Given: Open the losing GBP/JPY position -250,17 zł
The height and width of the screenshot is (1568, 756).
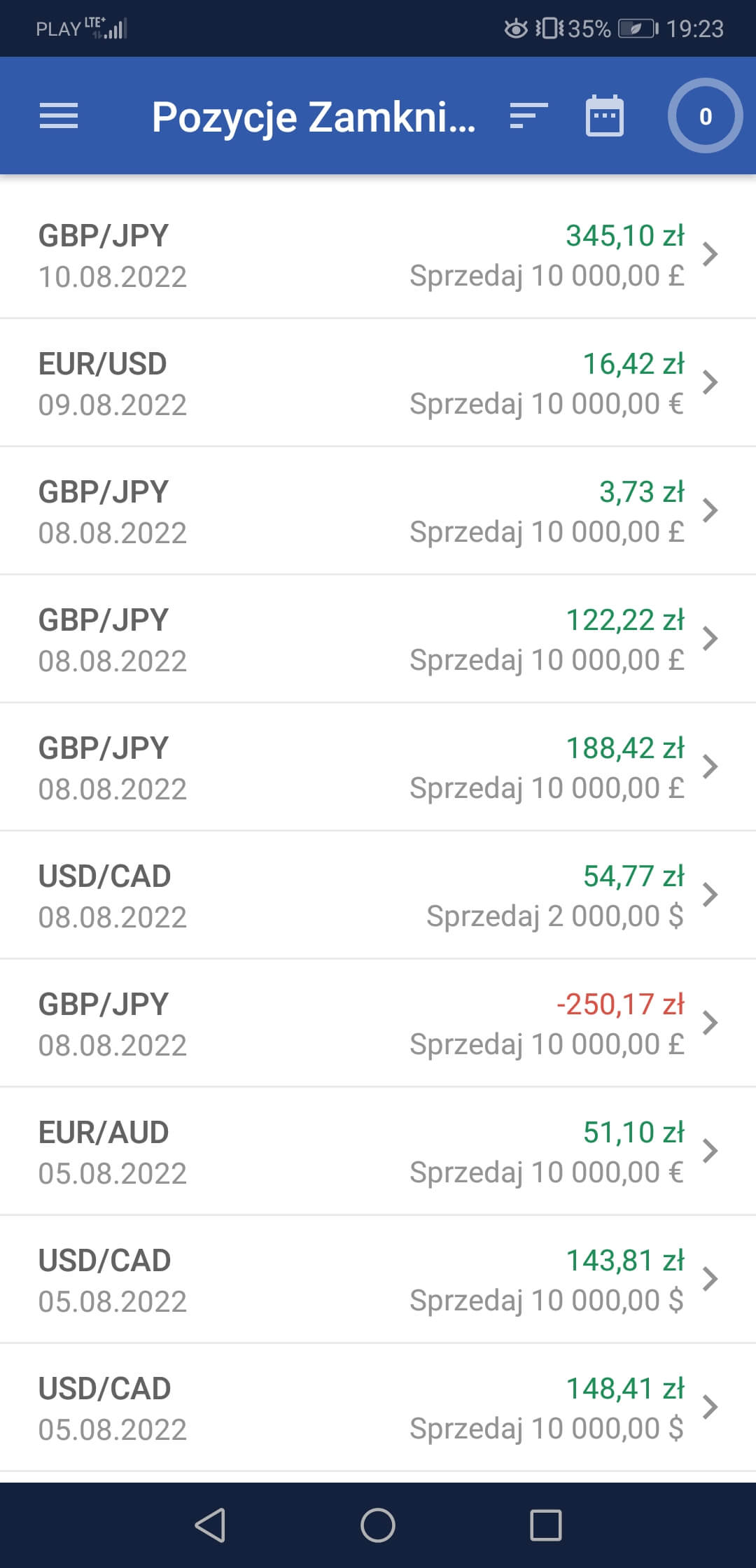Looking at the screenshot, I should coord(378,1023).
